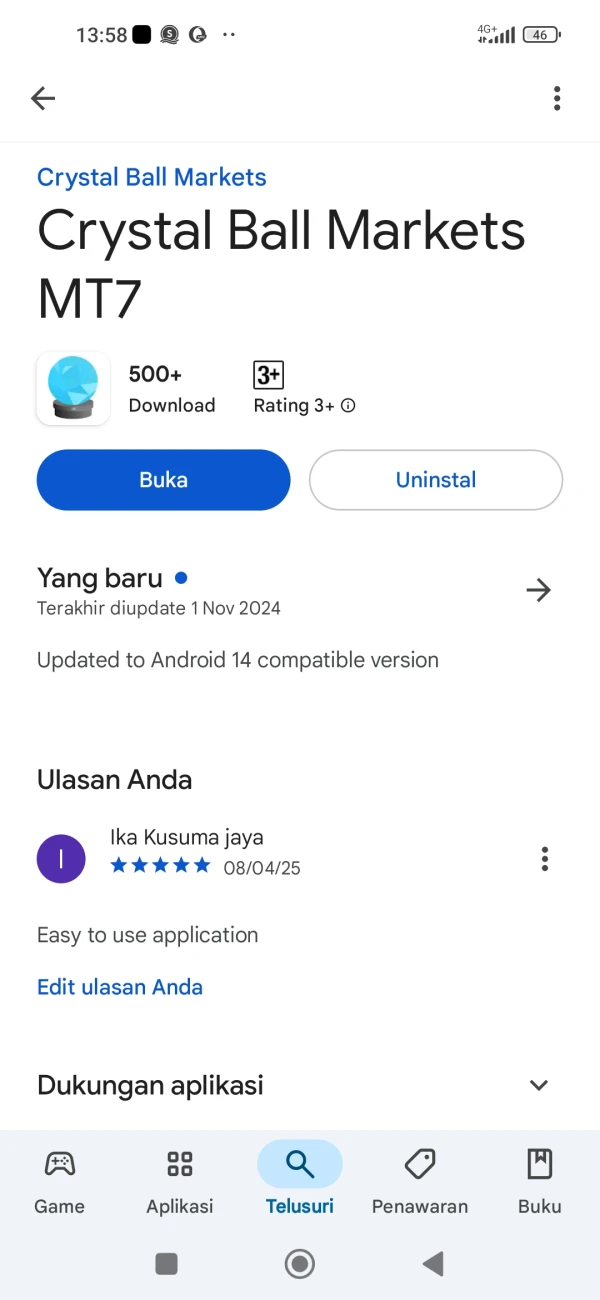The width and height of the screenshot is (600, 1300).
Task: Open the top-right overflow menu
Action: click(557, 98)
